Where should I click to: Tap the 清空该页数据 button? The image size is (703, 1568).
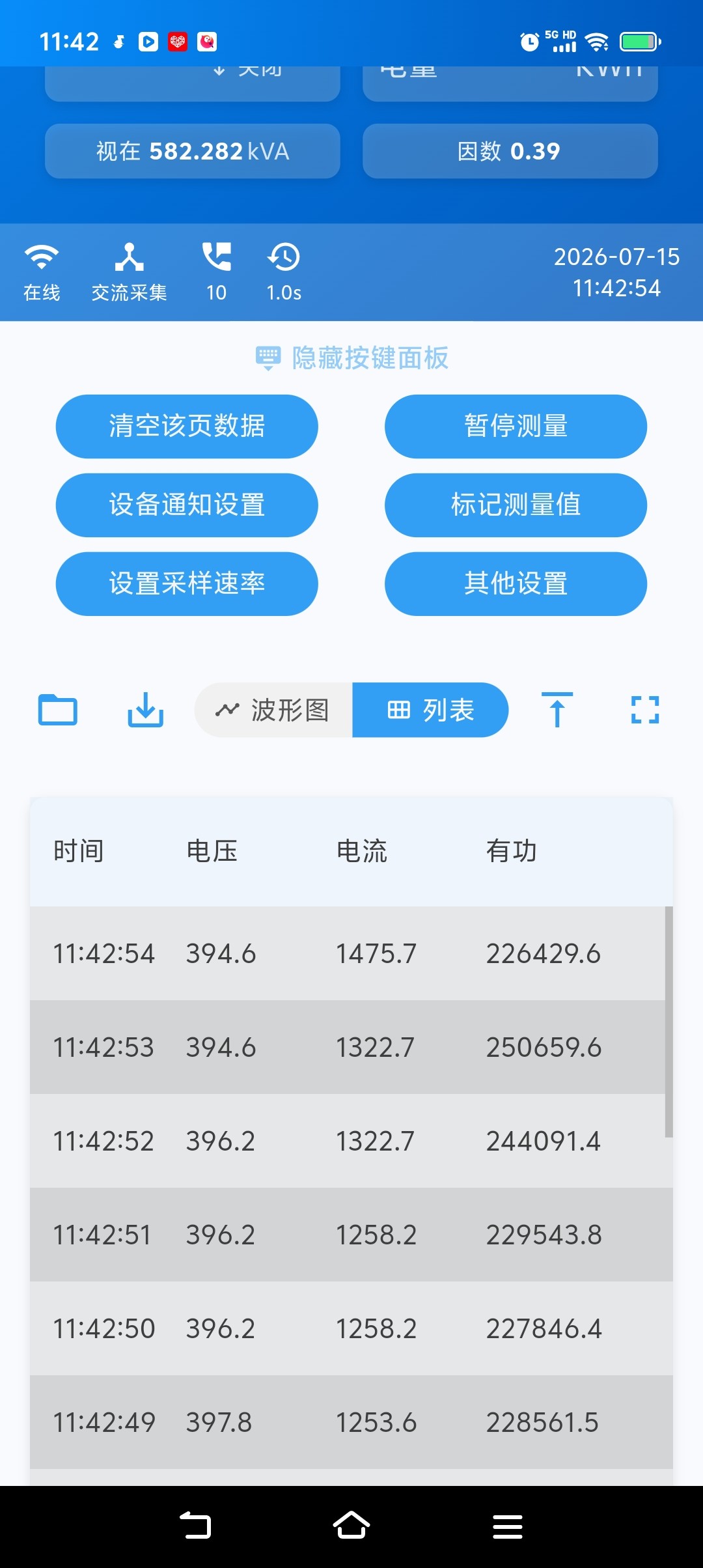(x=187, y=427)
